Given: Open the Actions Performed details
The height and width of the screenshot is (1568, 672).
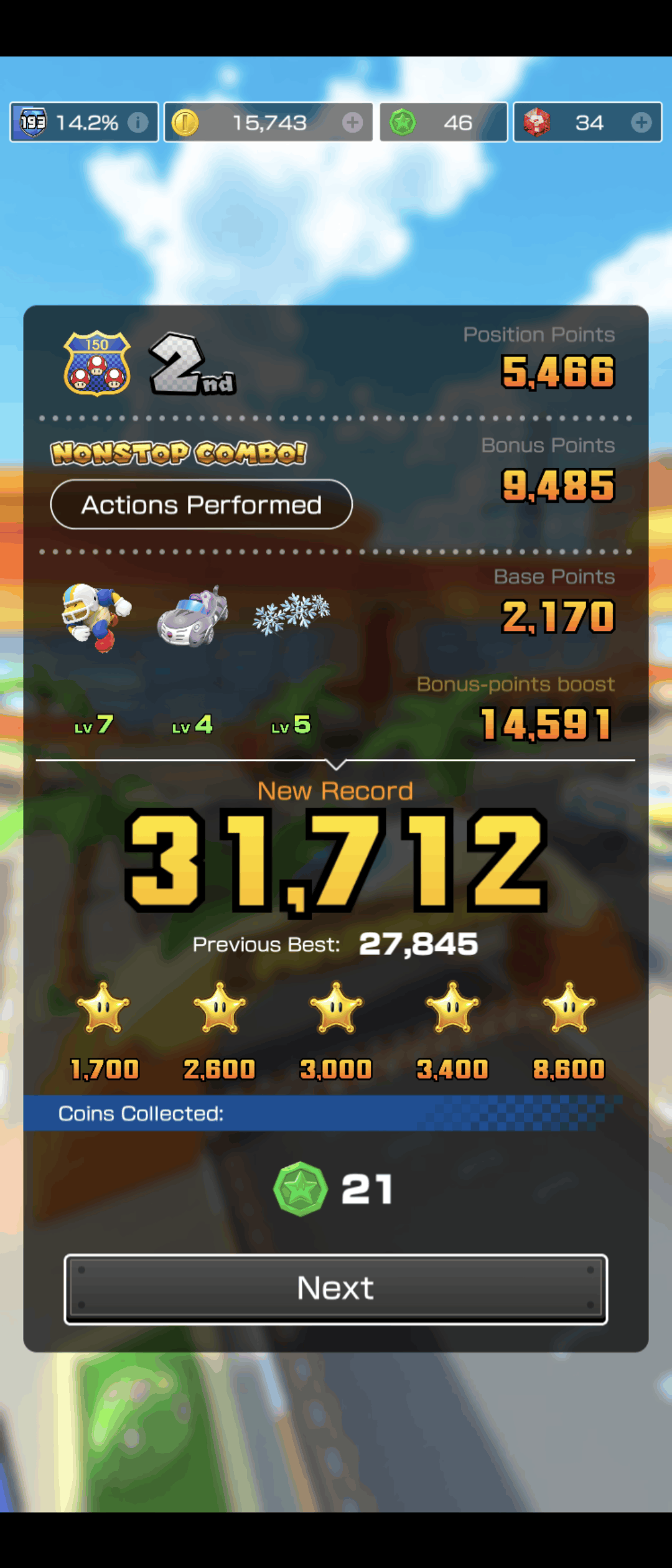Looking at the screenshot, I should tap(201, 505).
